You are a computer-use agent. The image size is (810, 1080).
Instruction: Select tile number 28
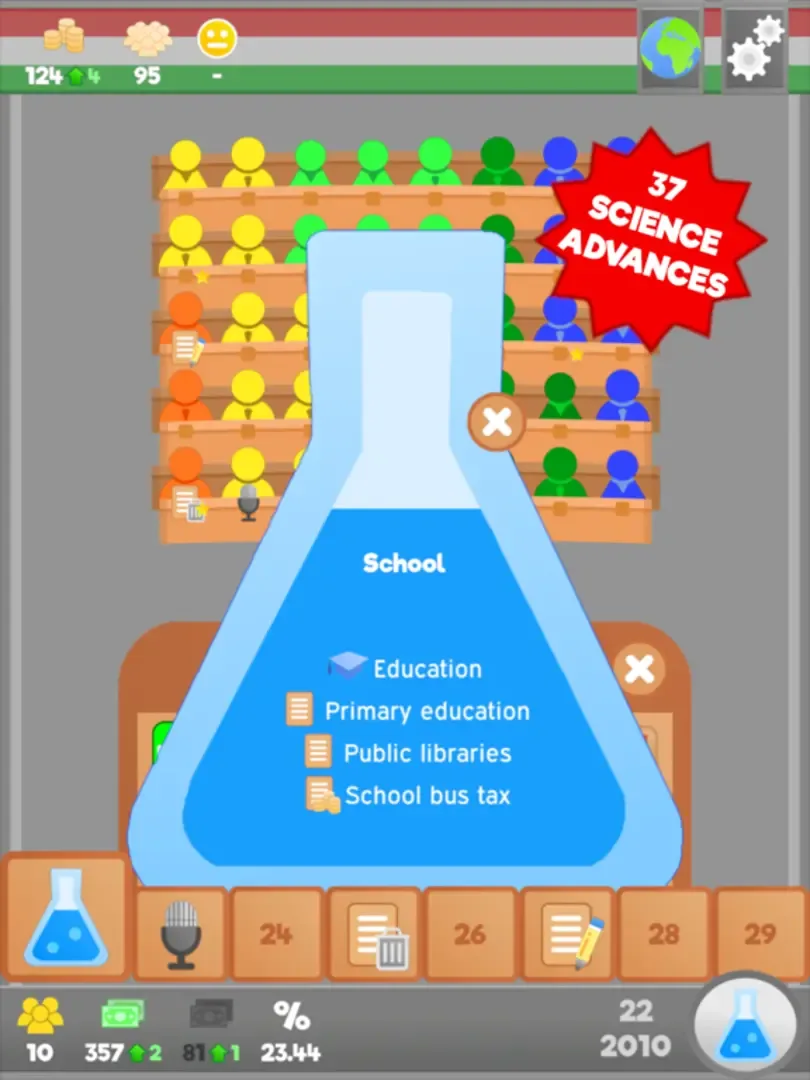click(x=664, y=934)
